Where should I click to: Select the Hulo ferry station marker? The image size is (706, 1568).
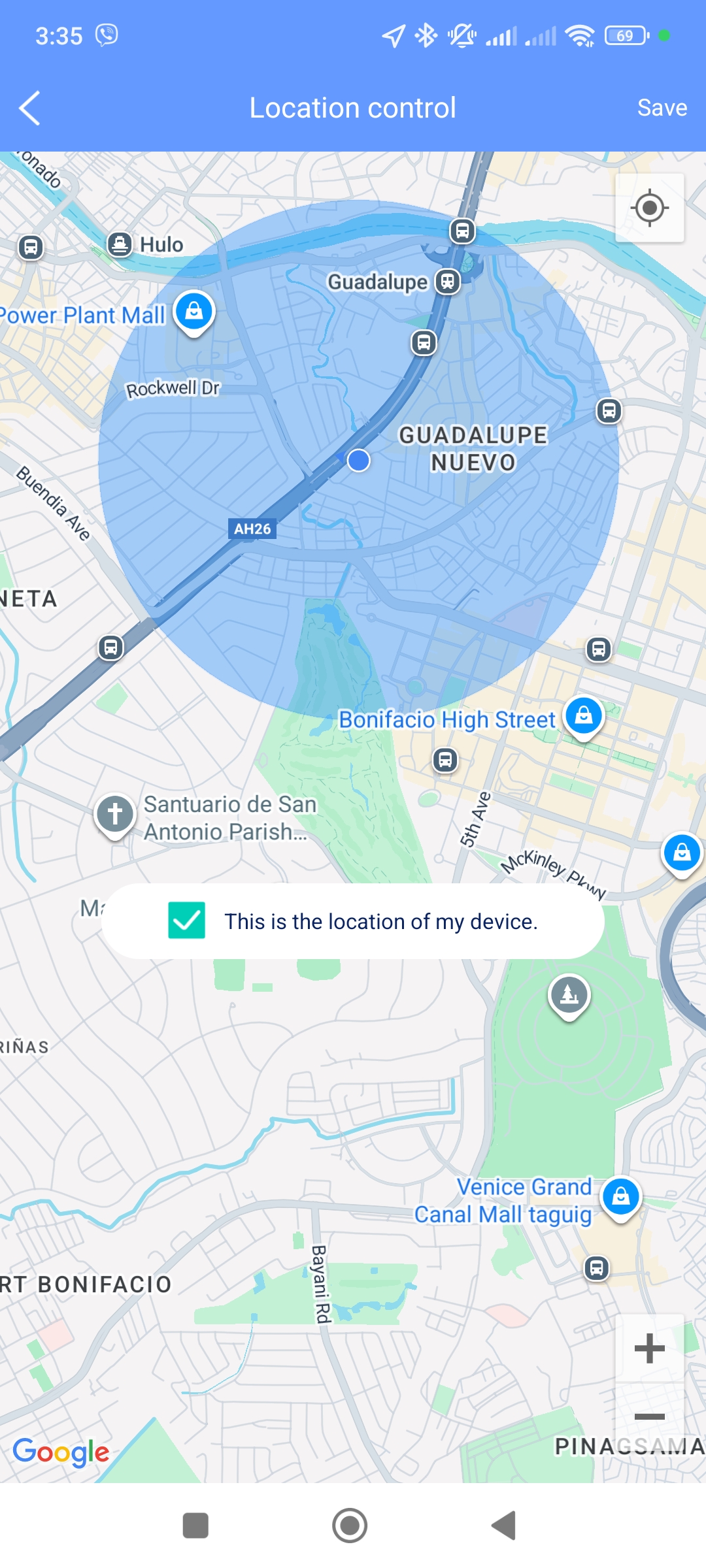[x=120, y=244]
